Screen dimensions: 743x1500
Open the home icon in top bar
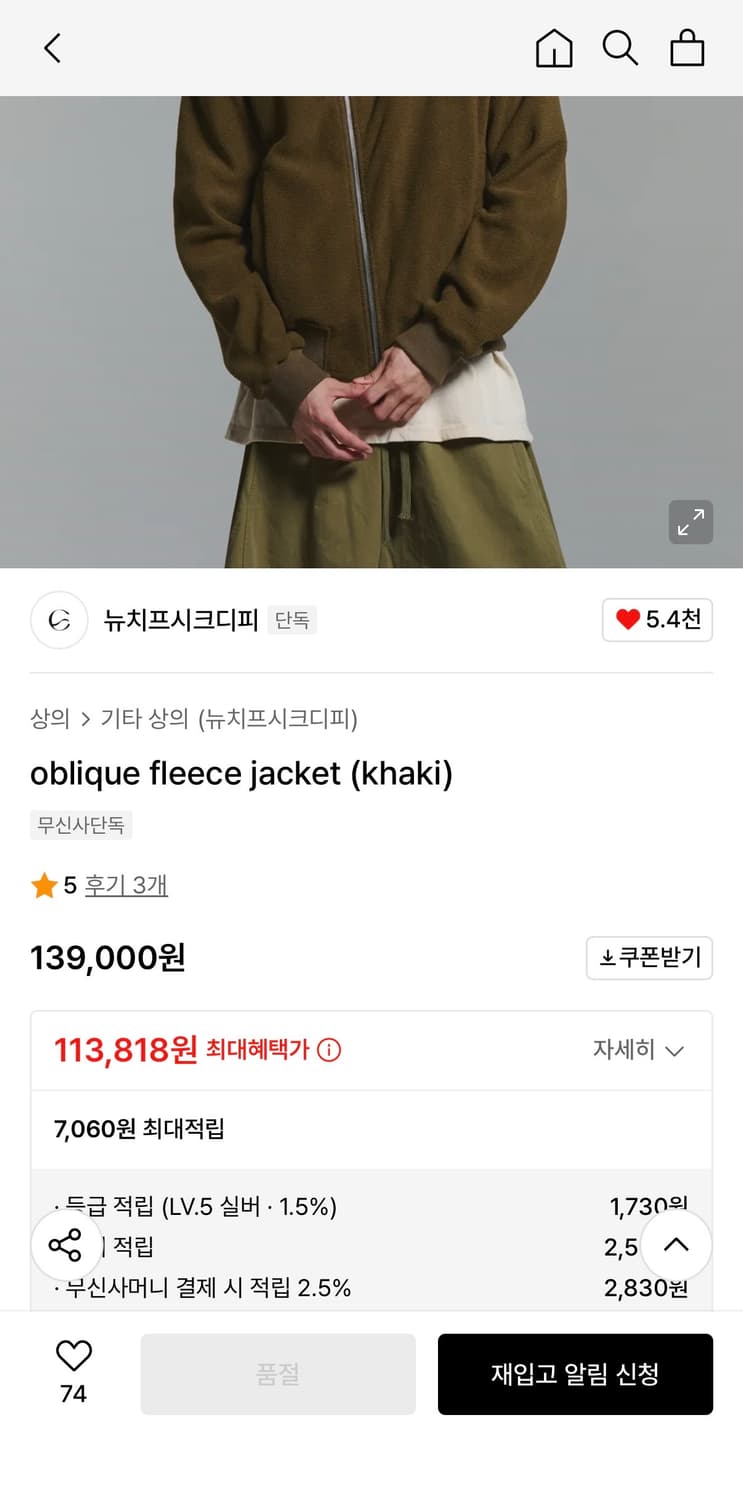(x=554, y=47)
